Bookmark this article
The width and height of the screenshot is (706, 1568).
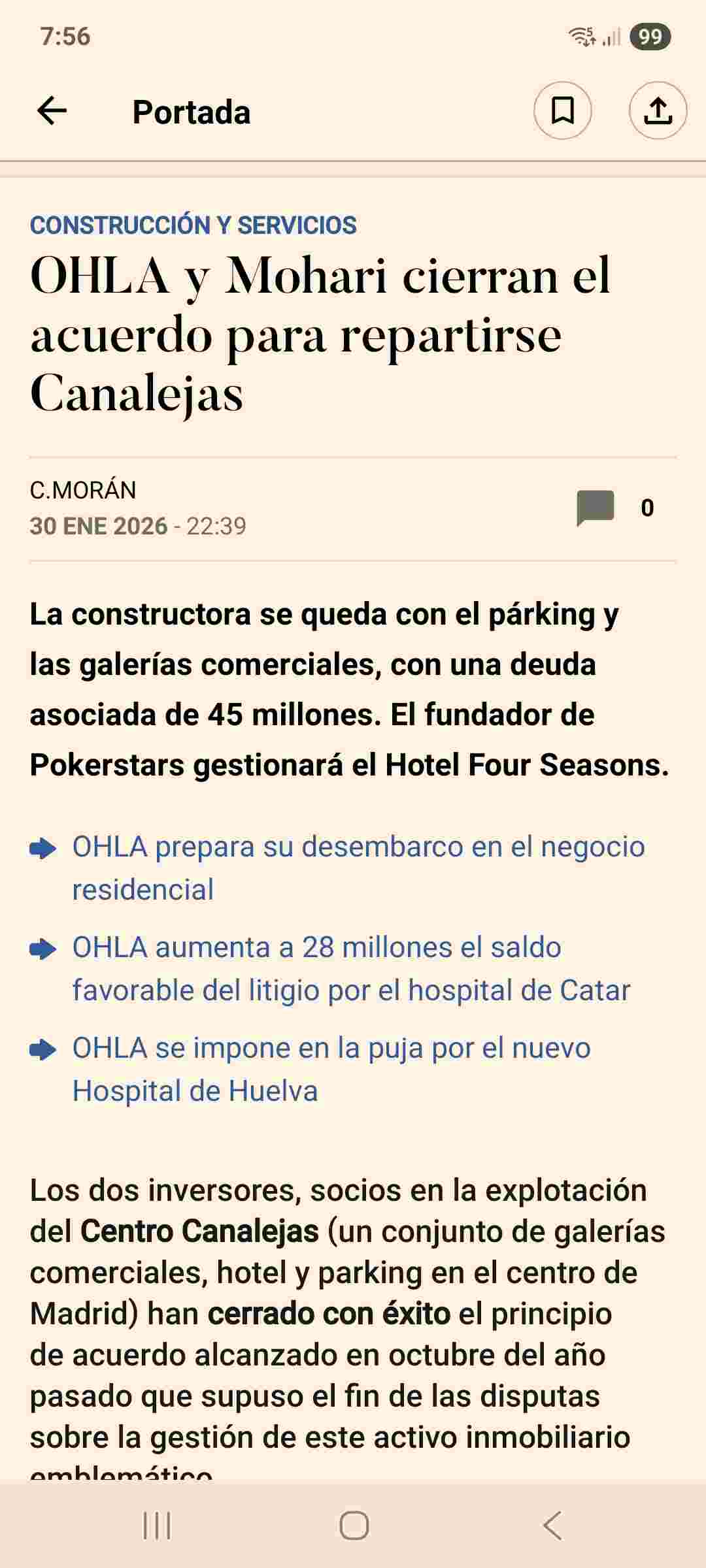(562, 110)
